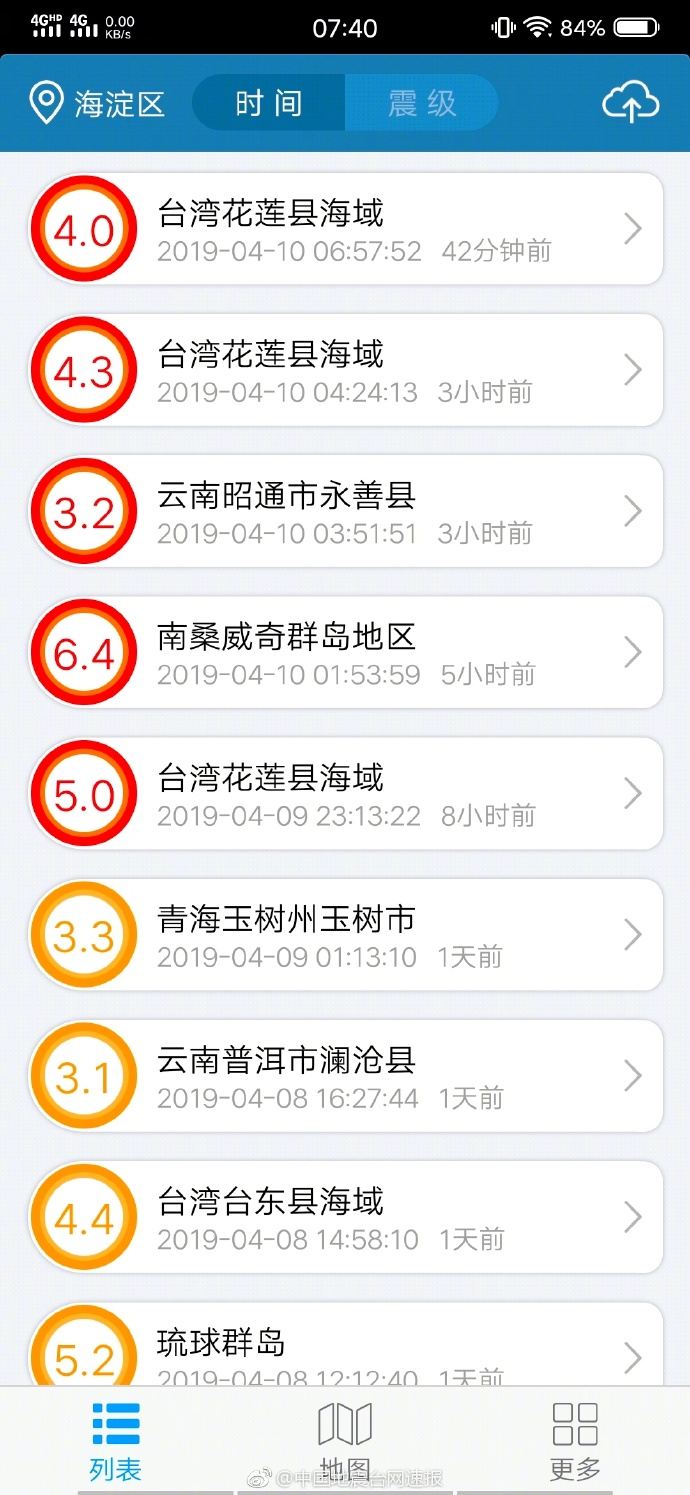Switch sorting to 震级
This screenshot has width=690, height=1495.
point(422,103)
